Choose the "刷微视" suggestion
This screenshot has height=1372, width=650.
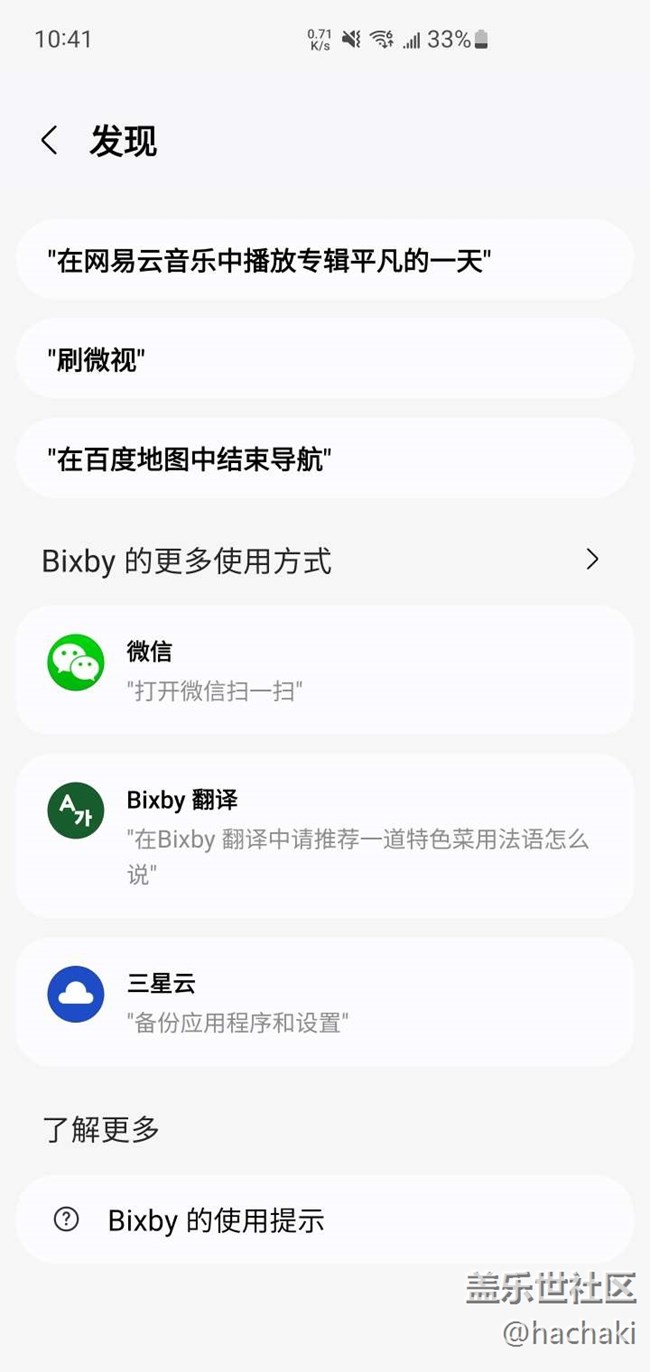(324, 360)
